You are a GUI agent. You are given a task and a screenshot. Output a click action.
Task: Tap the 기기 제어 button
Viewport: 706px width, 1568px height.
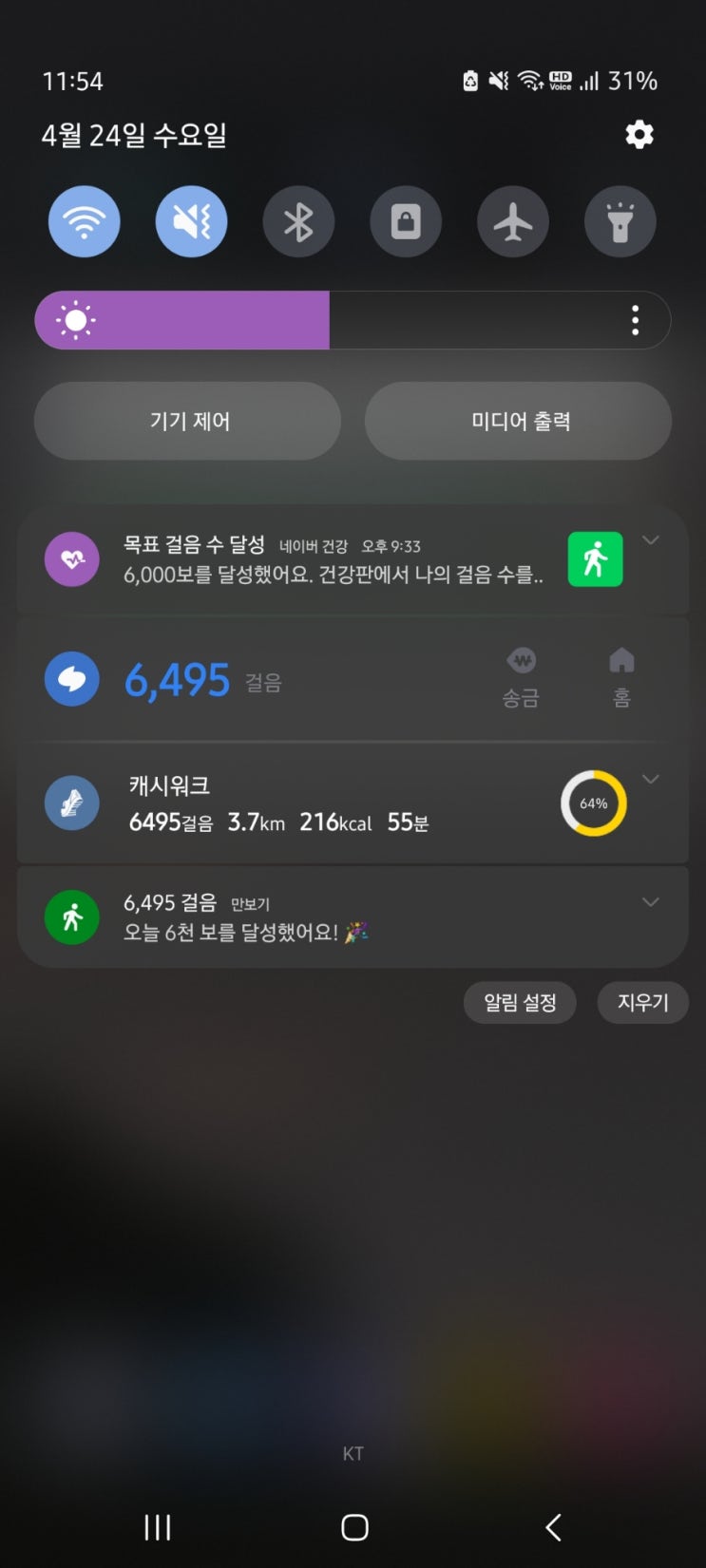(188, 421)
